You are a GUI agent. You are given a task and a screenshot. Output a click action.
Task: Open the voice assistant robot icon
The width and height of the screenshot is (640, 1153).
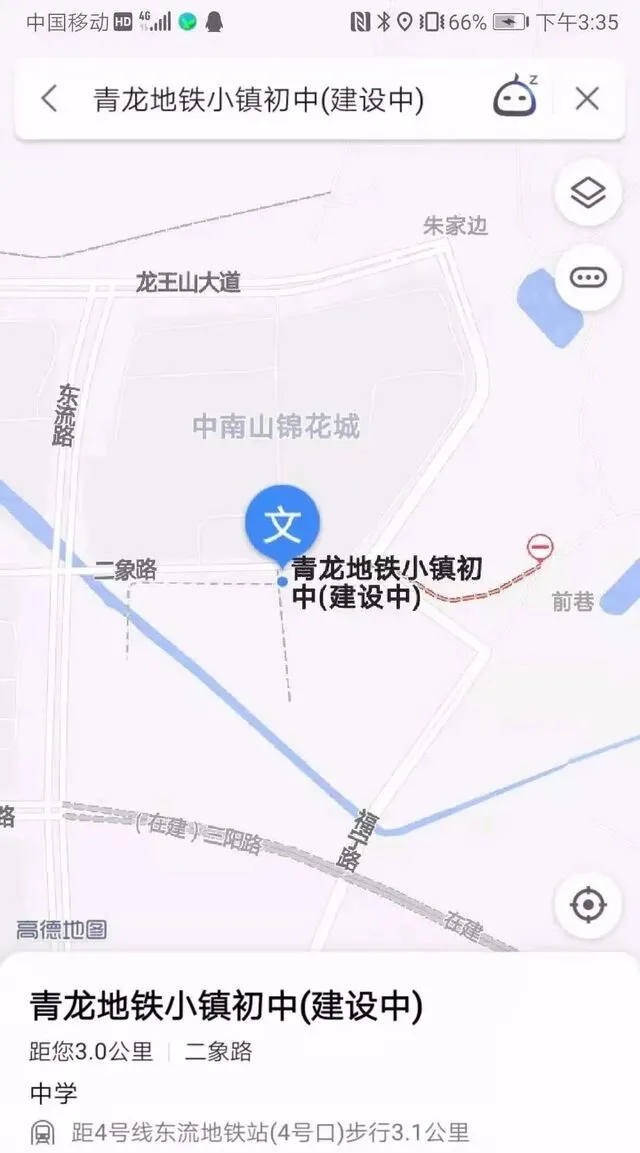pyautogui.click(x=515, y=97)
